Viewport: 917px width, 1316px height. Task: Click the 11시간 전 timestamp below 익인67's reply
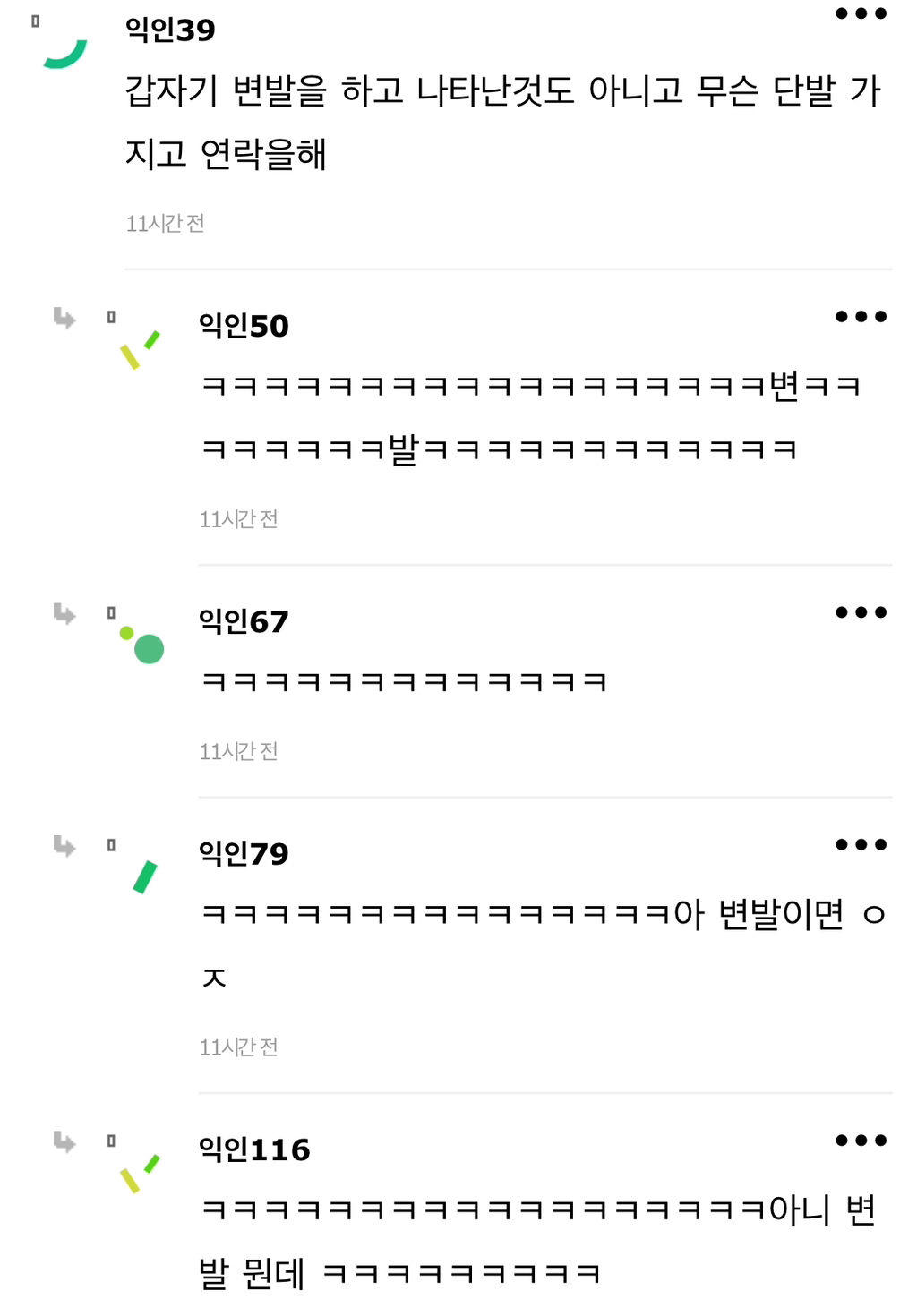(239, 751)
